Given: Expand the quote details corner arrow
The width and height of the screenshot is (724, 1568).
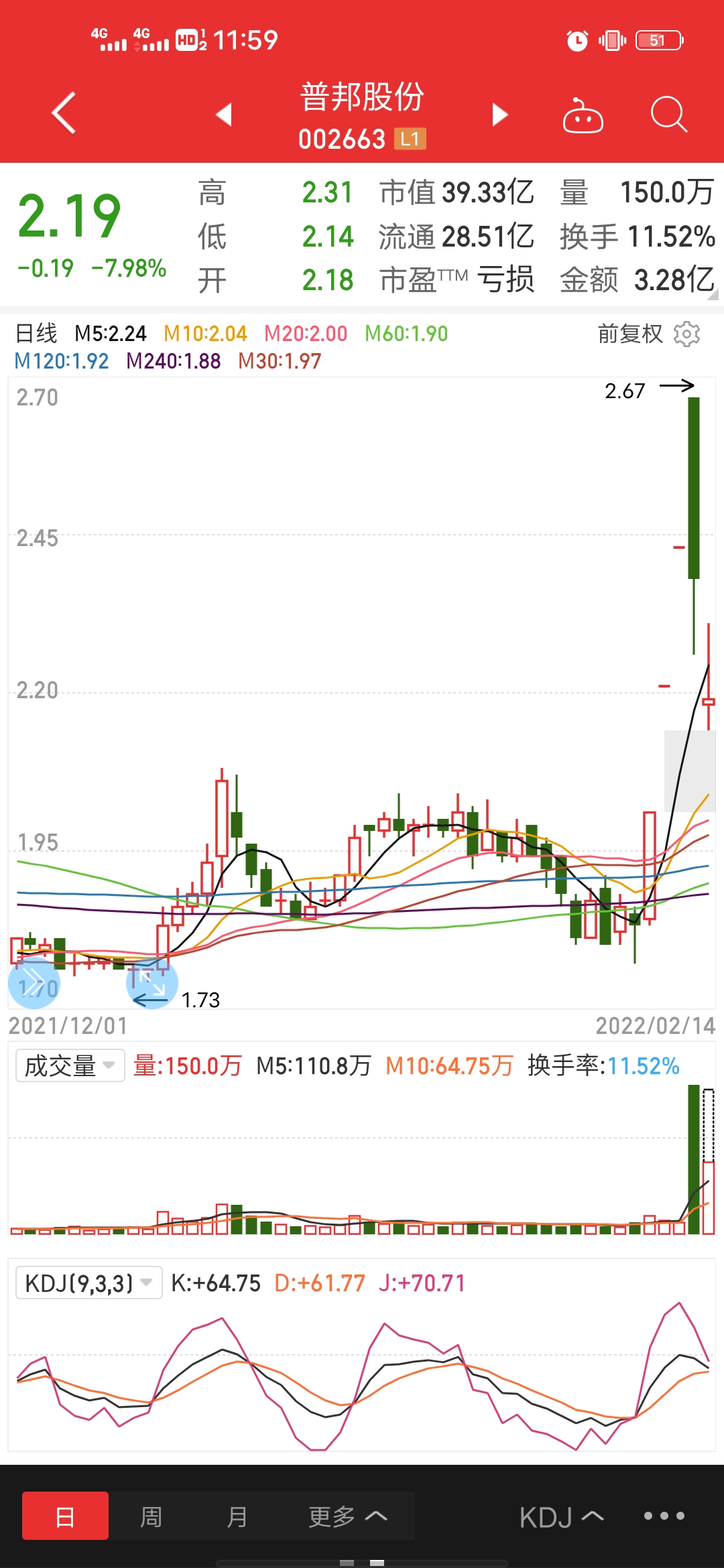Looking at the screenshot, I should point(713,293).
